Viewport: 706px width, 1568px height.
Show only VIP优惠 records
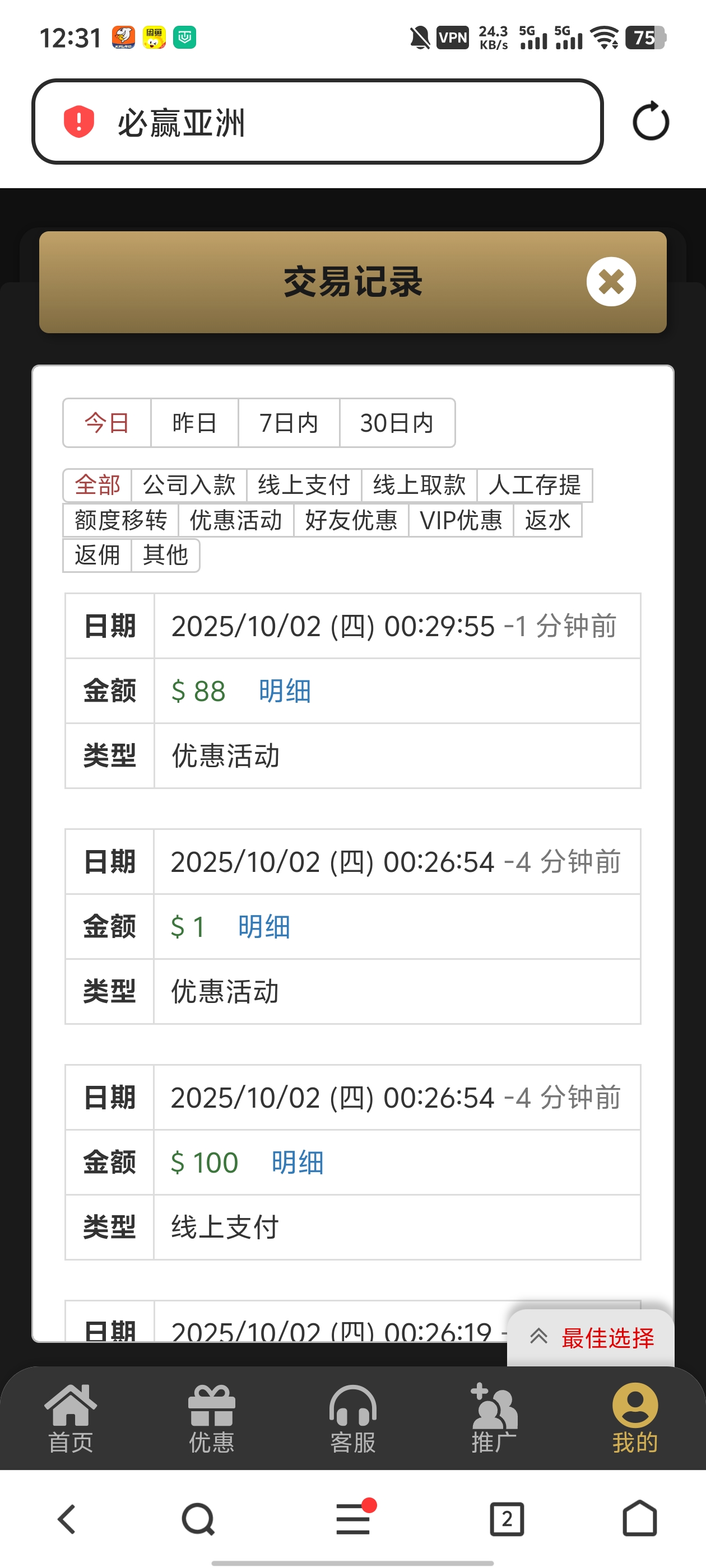click(x=461, y=520)
